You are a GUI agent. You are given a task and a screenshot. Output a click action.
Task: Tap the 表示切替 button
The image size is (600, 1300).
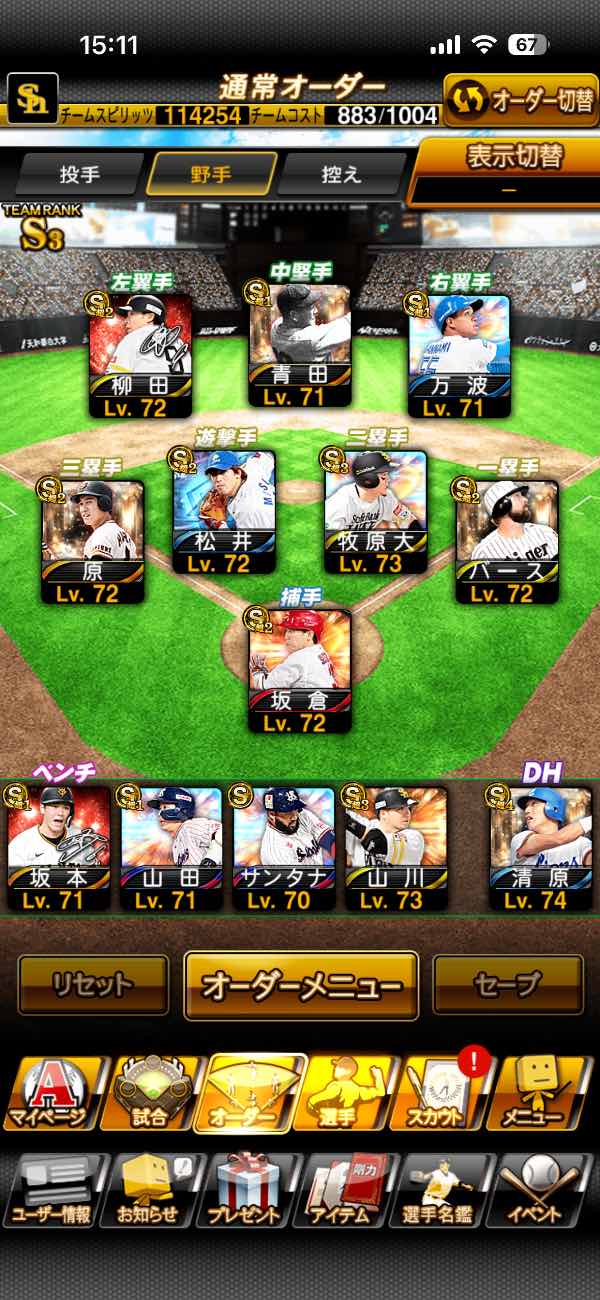coord(508,171)
